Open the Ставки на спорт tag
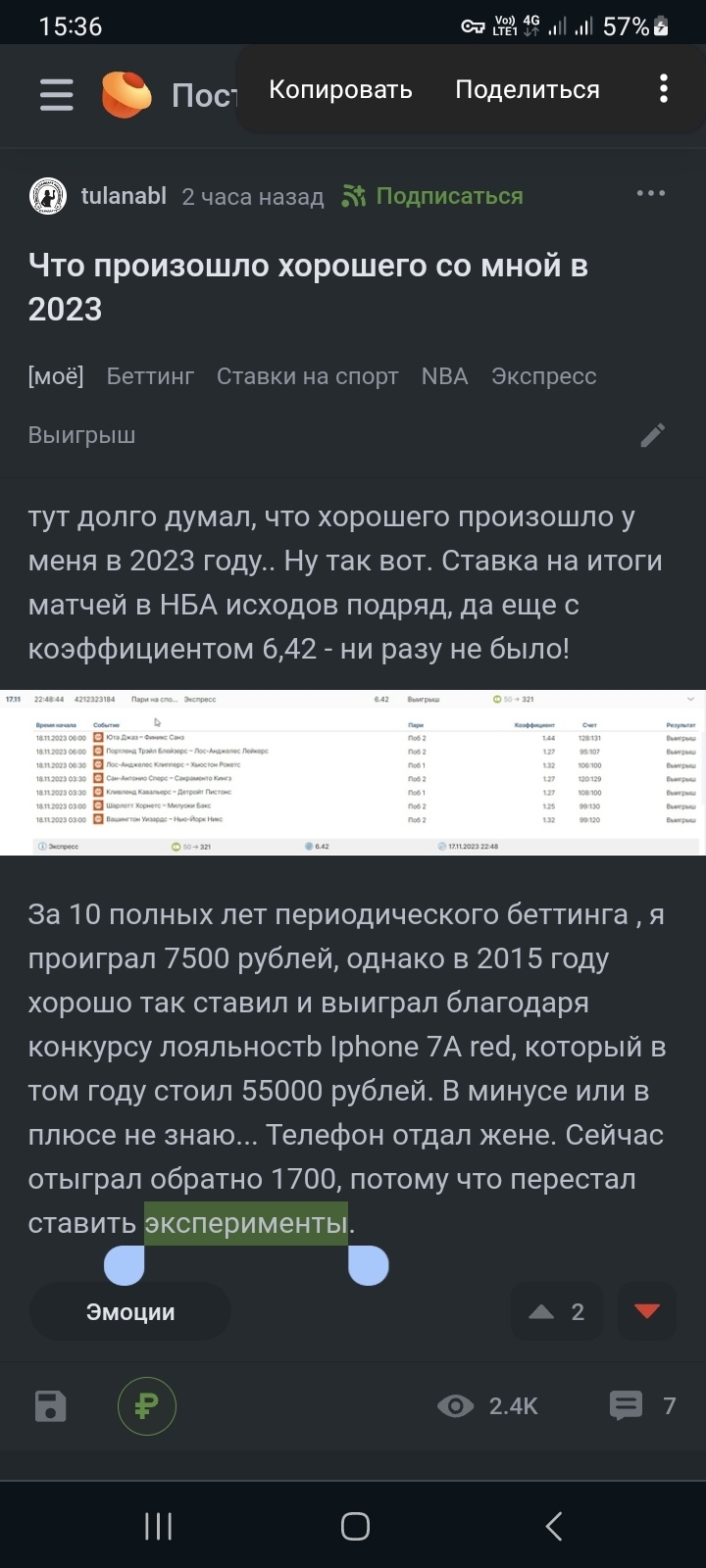 (x=307, y=376)
